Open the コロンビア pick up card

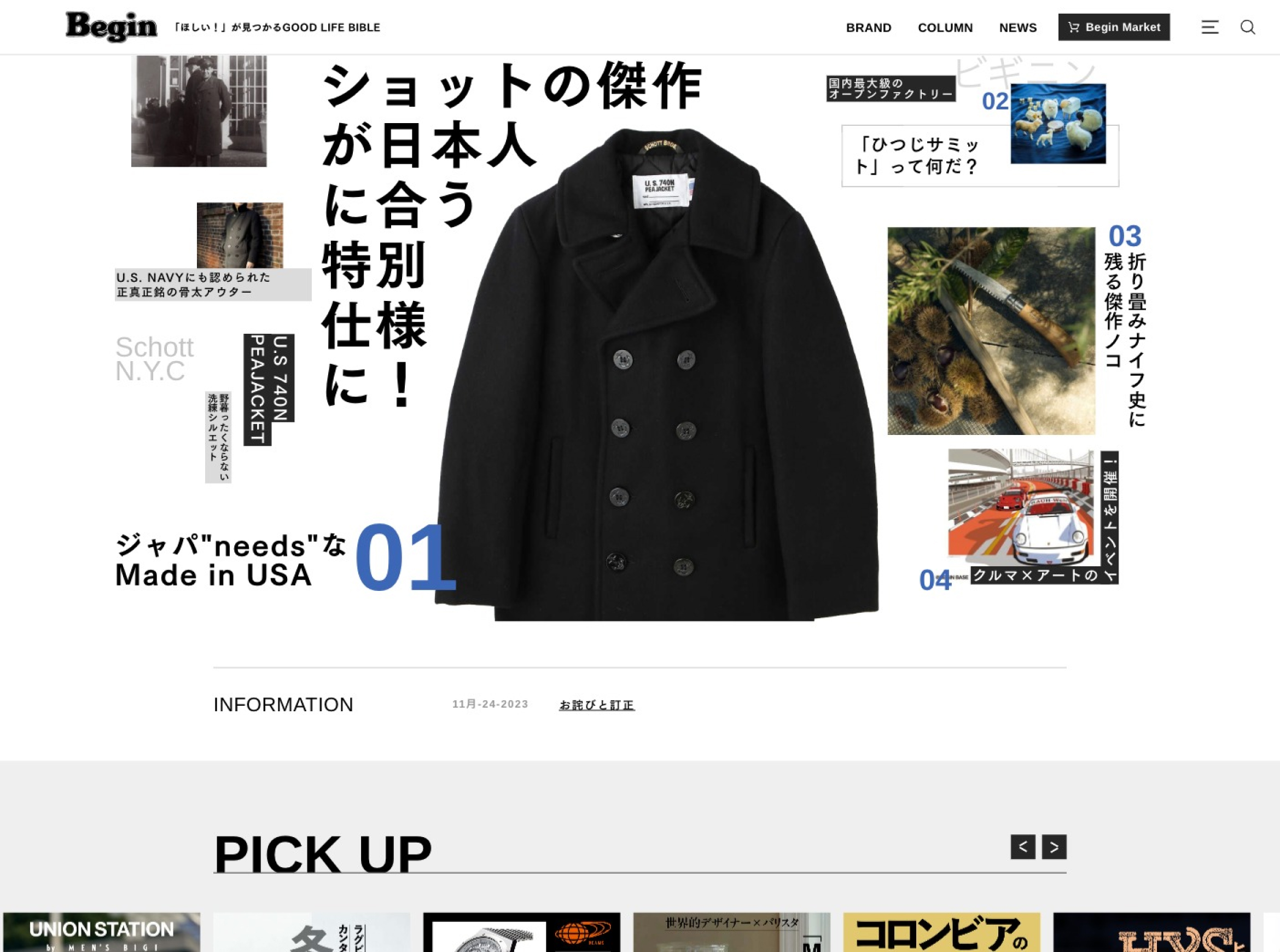click(941, 932)
